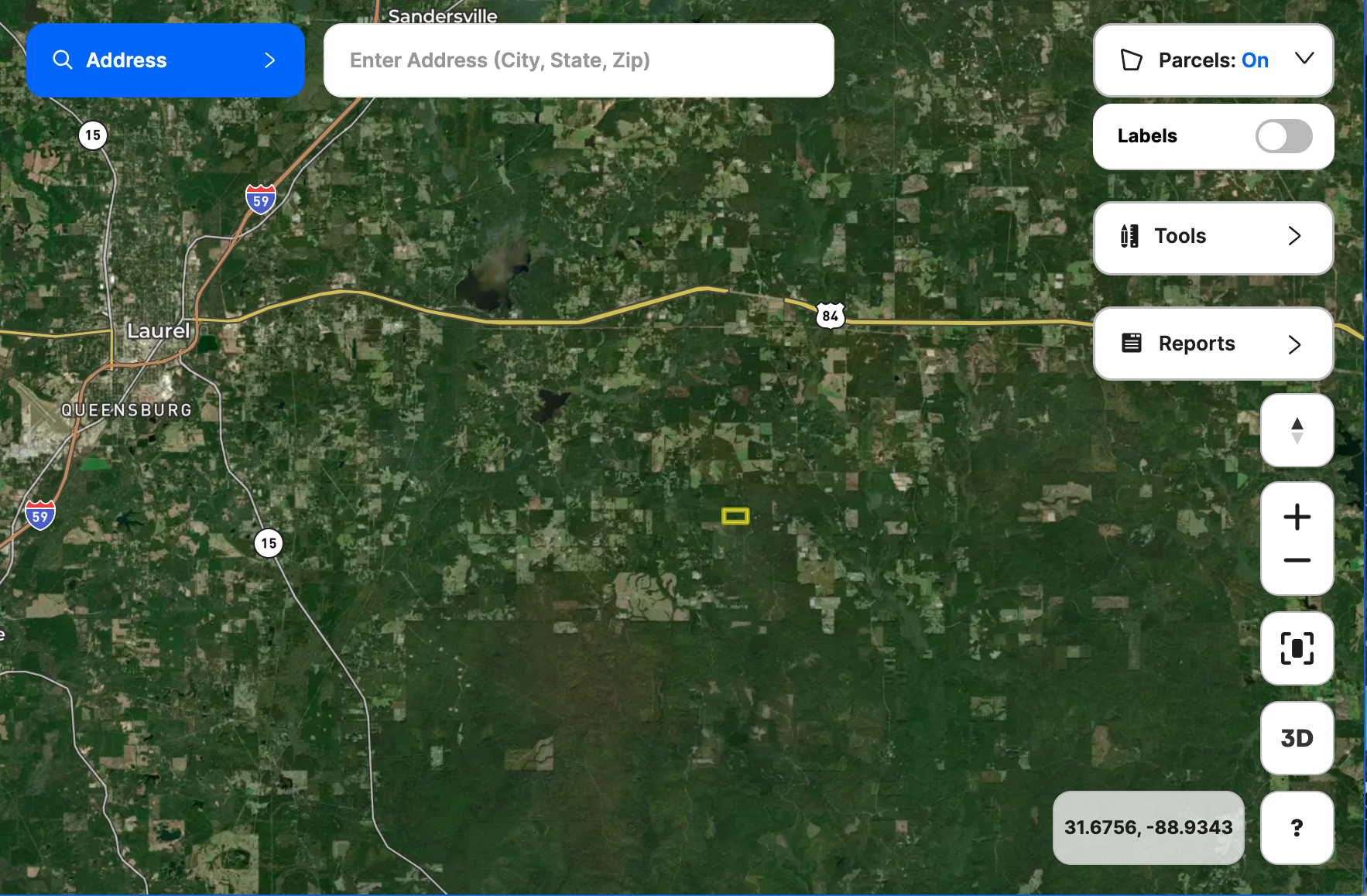The height and width of the screenshot is (896, 1367).
Task: Open the Address search type selector
Action: tap(165, 60)
